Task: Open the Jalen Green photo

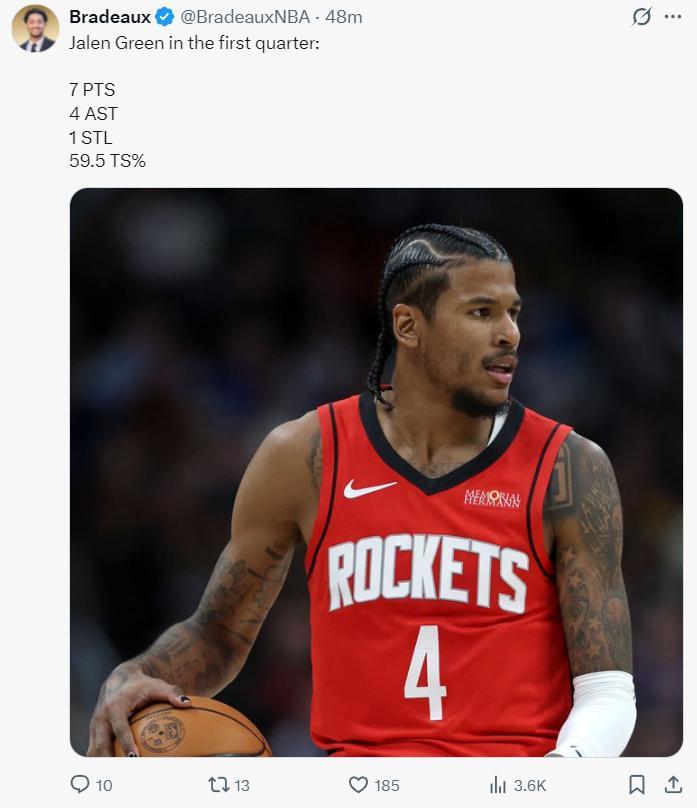Action: coord(376,471)
